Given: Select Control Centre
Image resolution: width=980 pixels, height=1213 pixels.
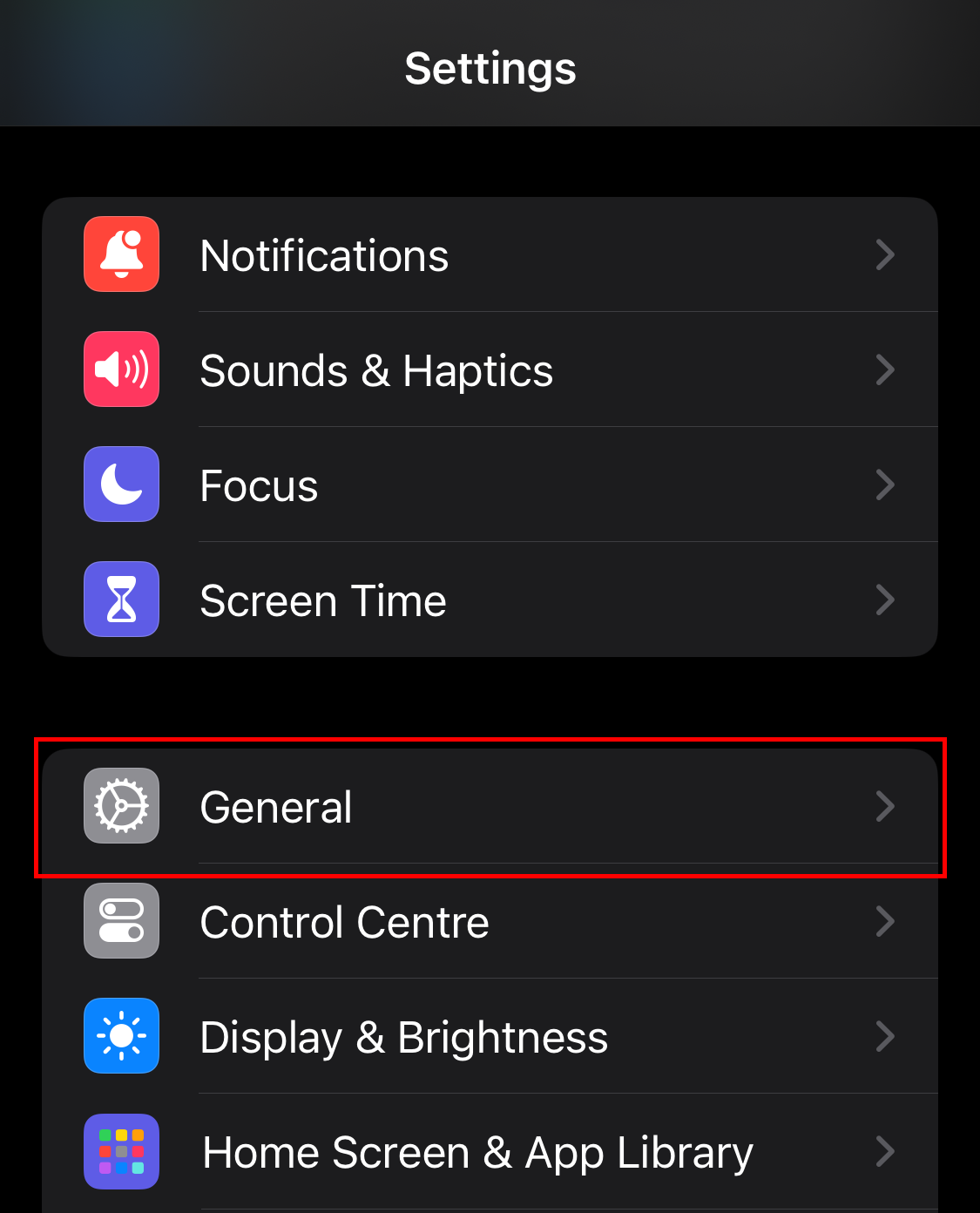Looking at the screenshot, I should [489, 922].
